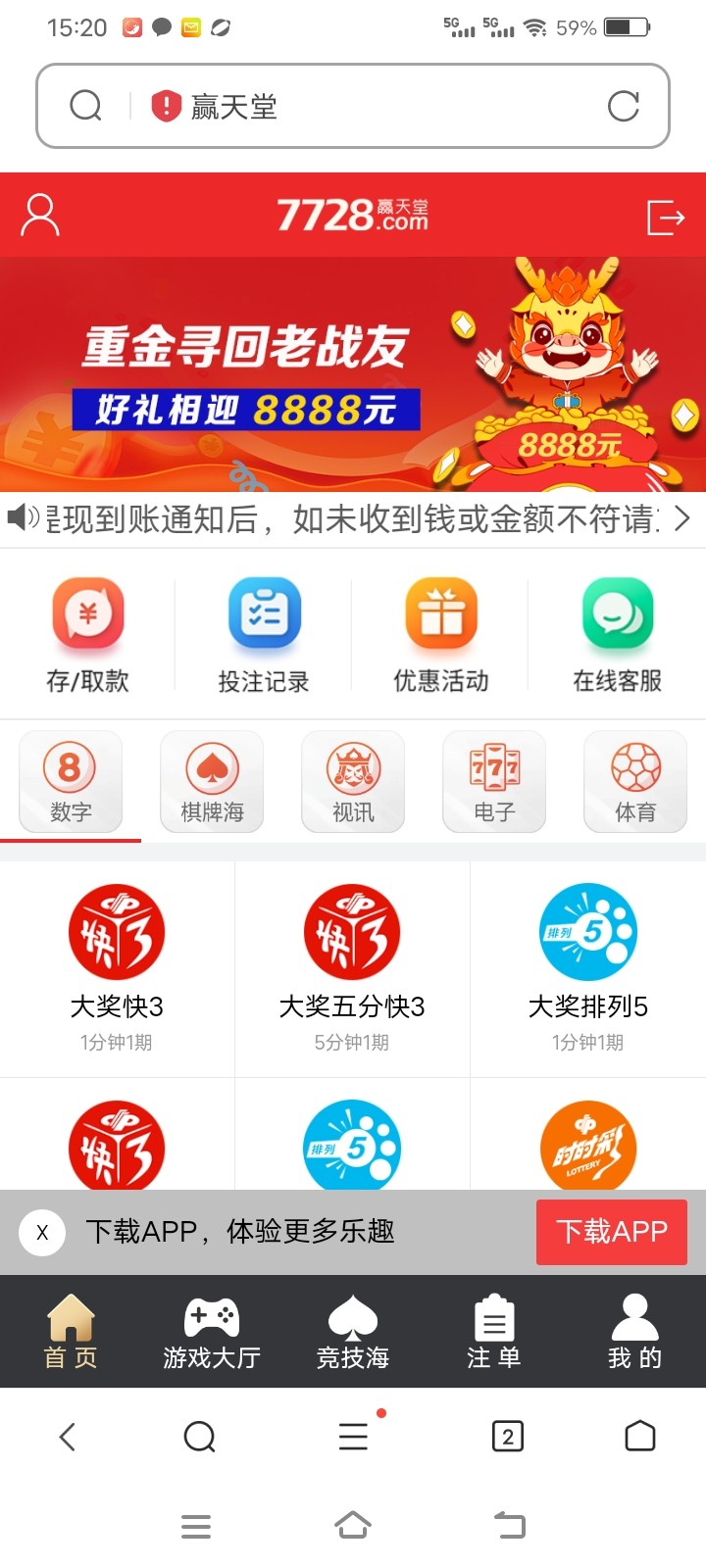Screen dimensions: 706x1568
Task: Open the 大奖快3 game
Action: (117, 967)
